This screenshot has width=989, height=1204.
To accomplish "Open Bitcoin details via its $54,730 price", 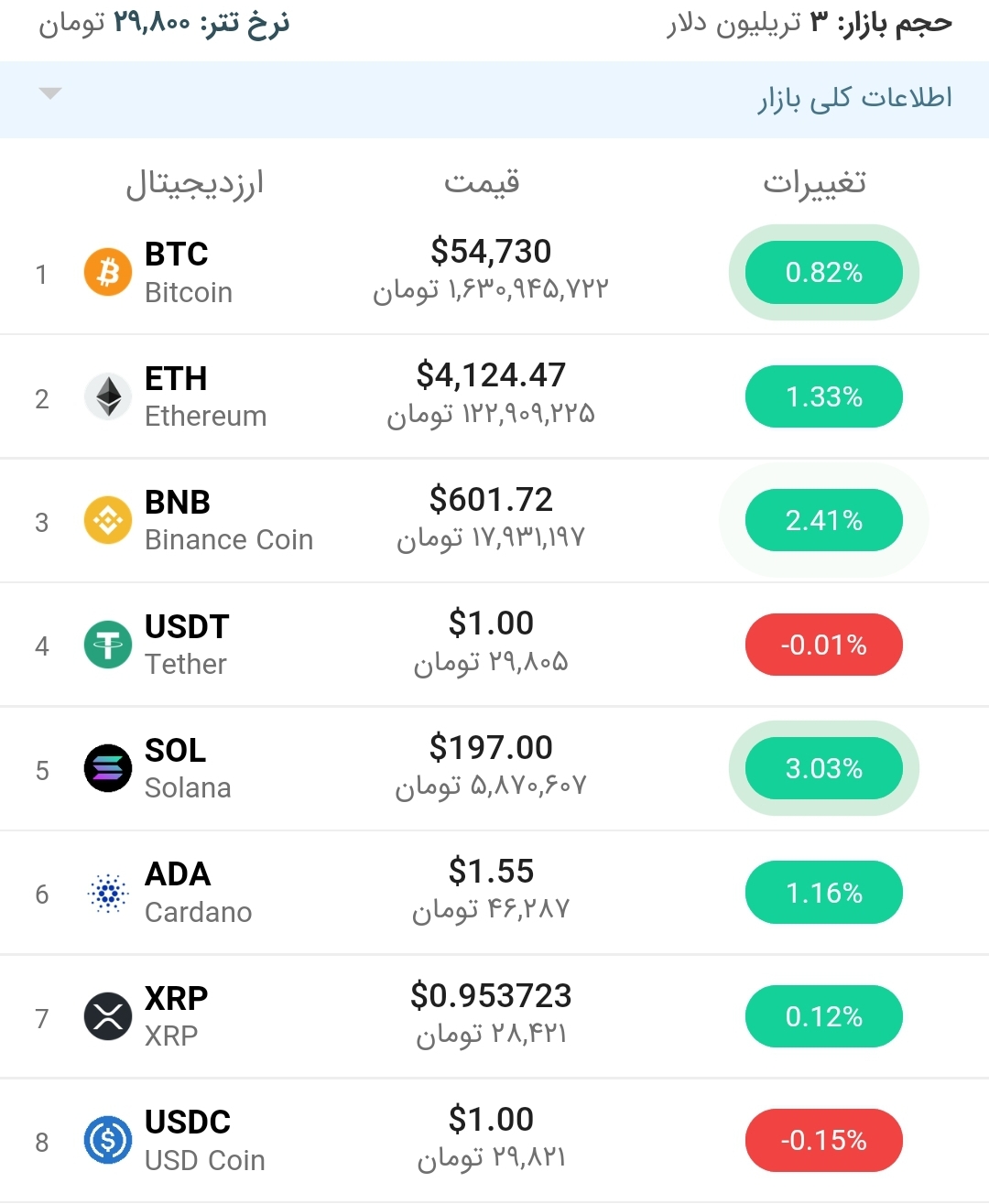I will coord(492,251).
